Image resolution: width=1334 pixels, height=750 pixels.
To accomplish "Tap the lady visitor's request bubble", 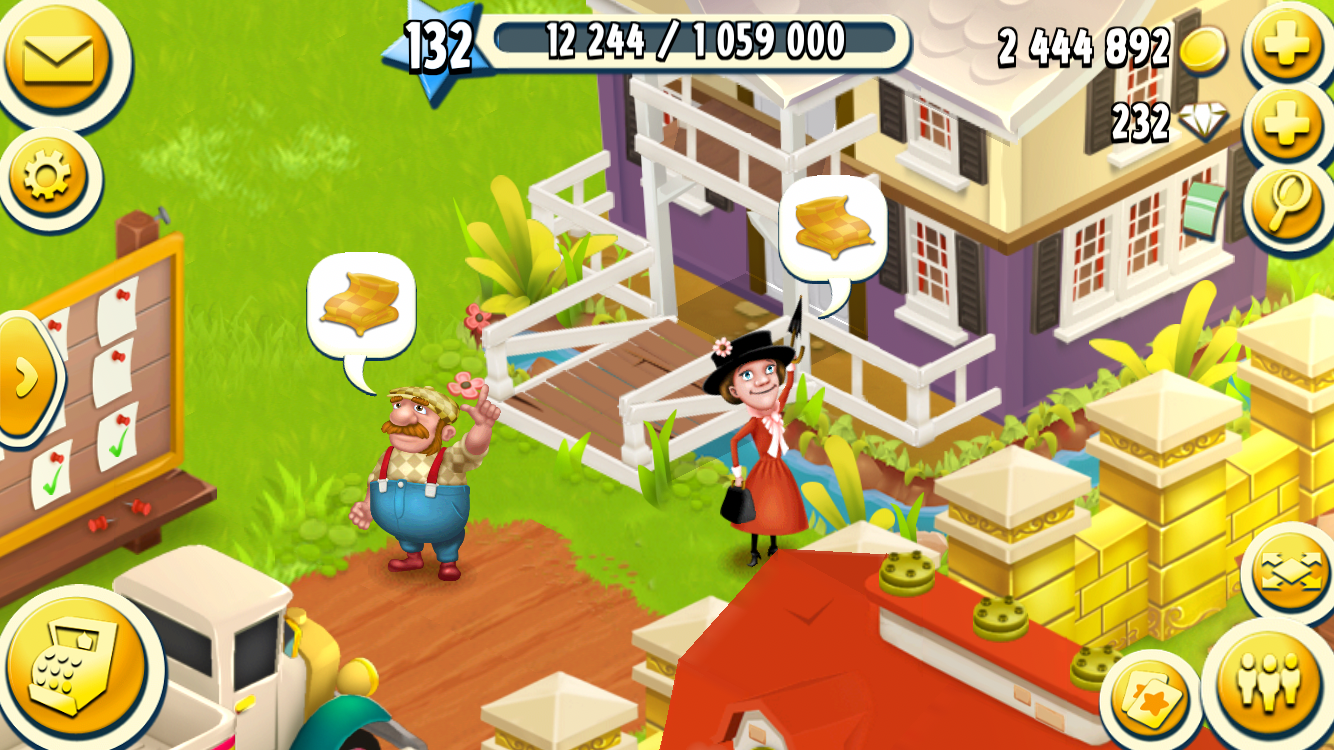I will pos(832,229).
